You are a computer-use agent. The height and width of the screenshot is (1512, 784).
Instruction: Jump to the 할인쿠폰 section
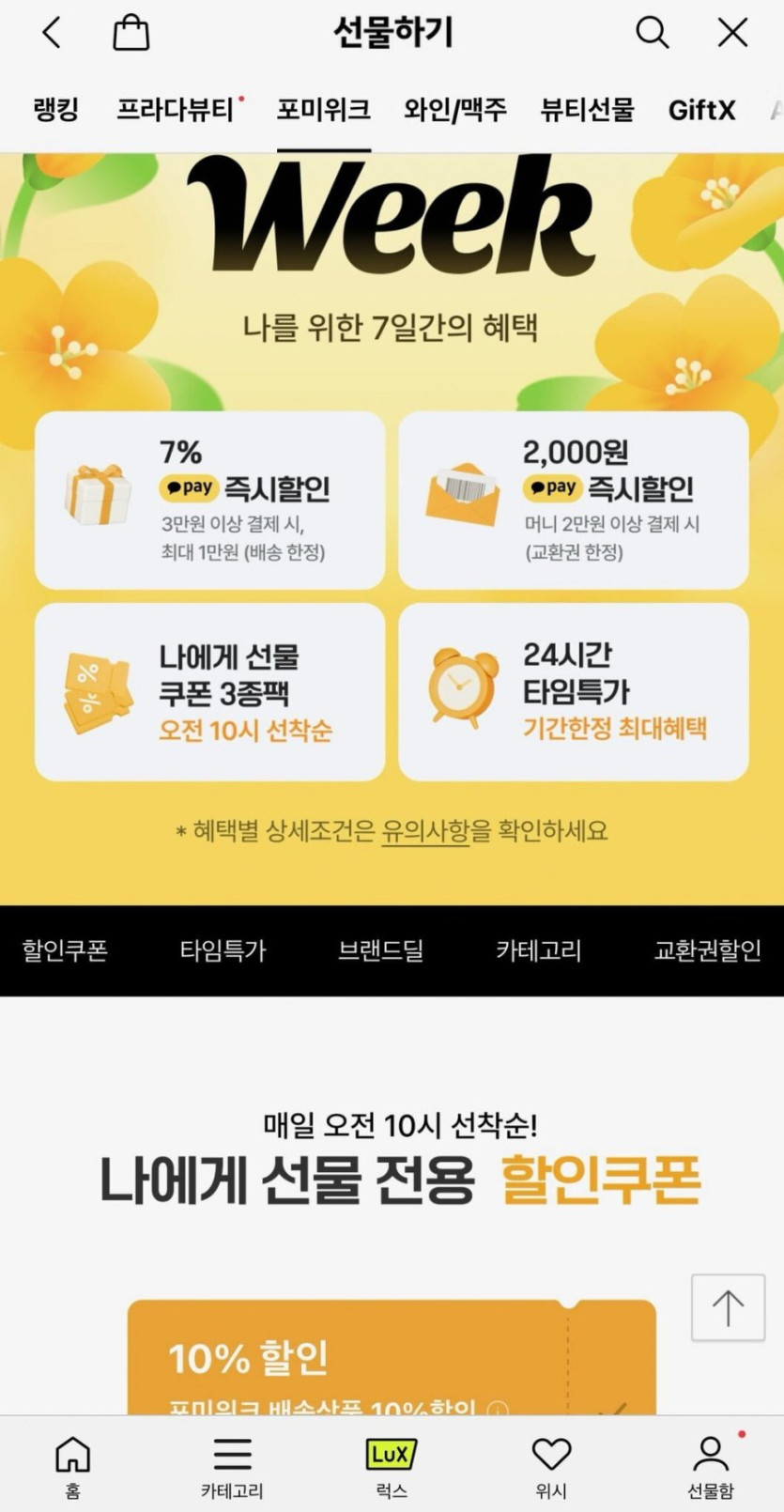[x=65, y=950]
